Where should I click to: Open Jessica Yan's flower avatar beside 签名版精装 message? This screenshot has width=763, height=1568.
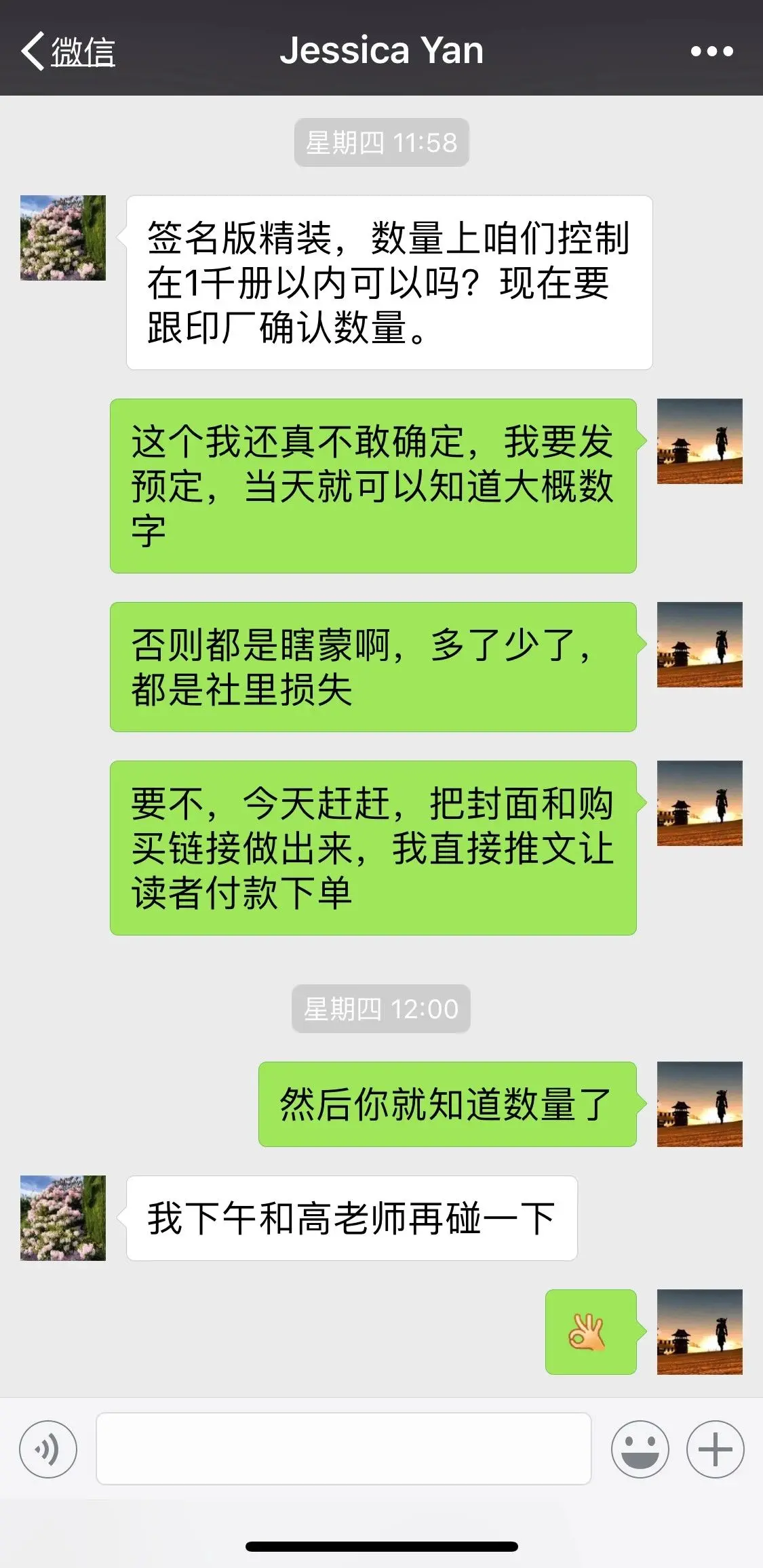coord(63,238)
